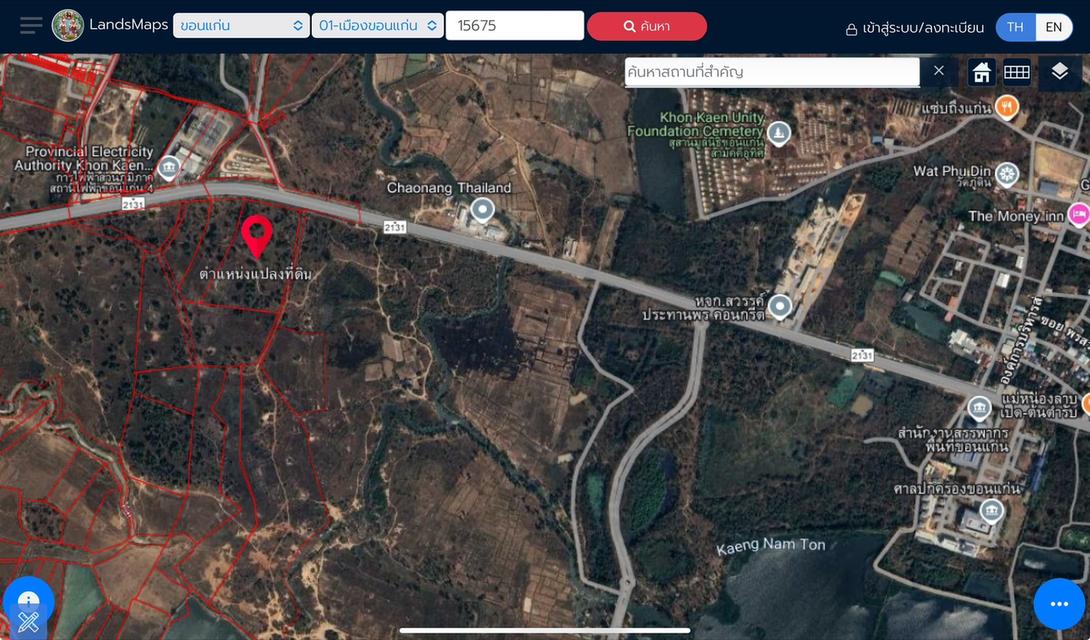Viewport: 1090px width, 640px height.
Task: Open the Khon Kaen Unity Foundation Cemetery marker
Action: coord(779,132)
